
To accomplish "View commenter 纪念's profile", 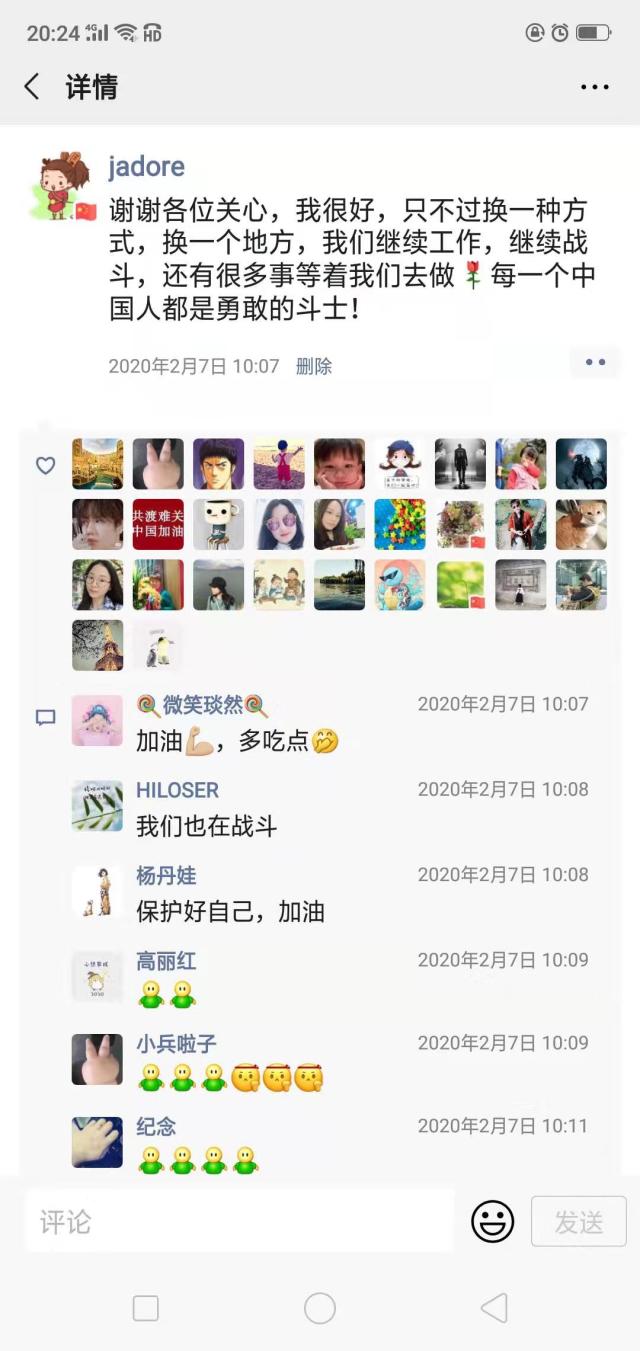I will (156, 1127).
